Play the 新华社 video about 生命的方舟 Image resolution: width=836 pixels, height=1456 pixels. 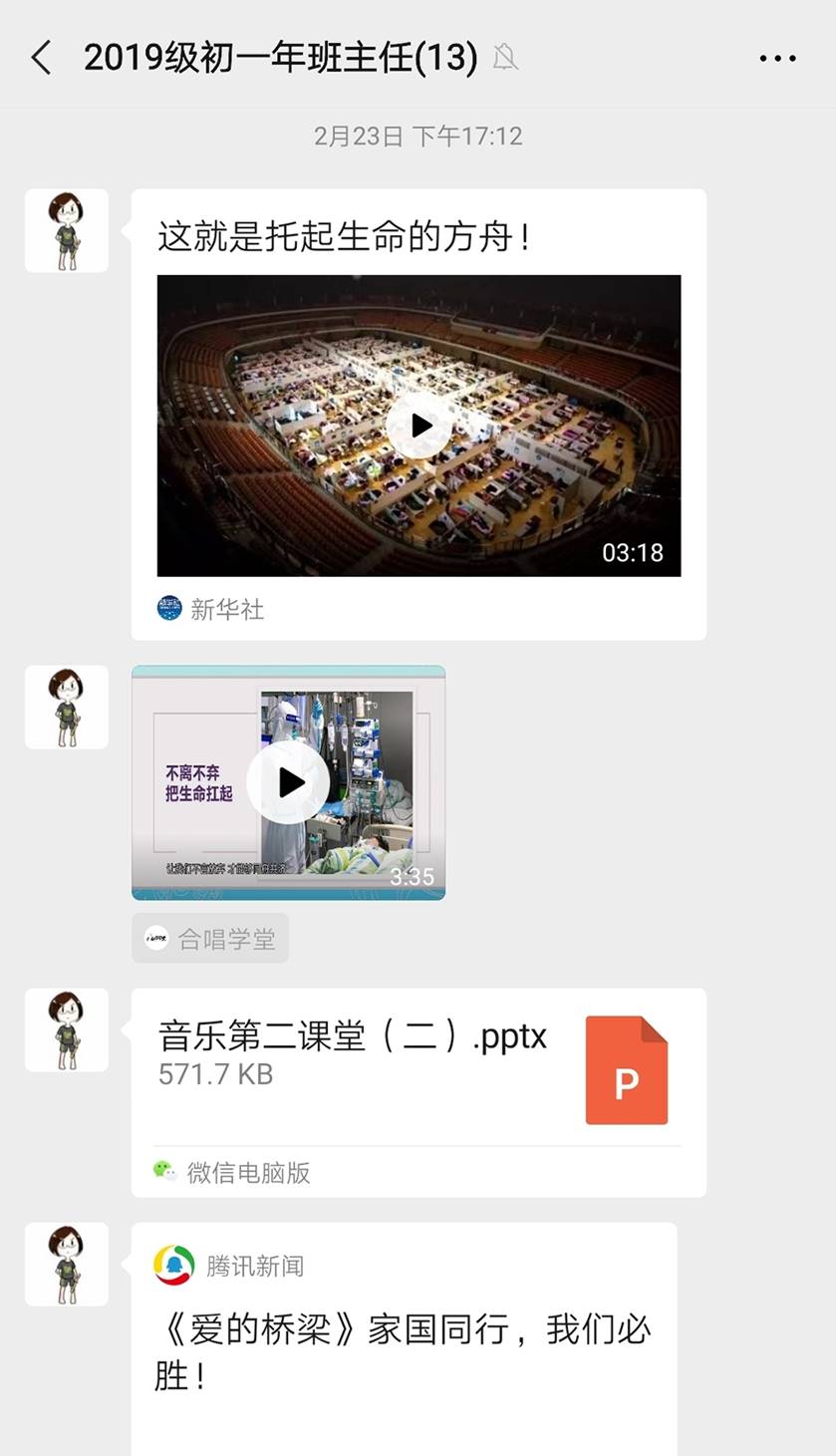point(418,426)
